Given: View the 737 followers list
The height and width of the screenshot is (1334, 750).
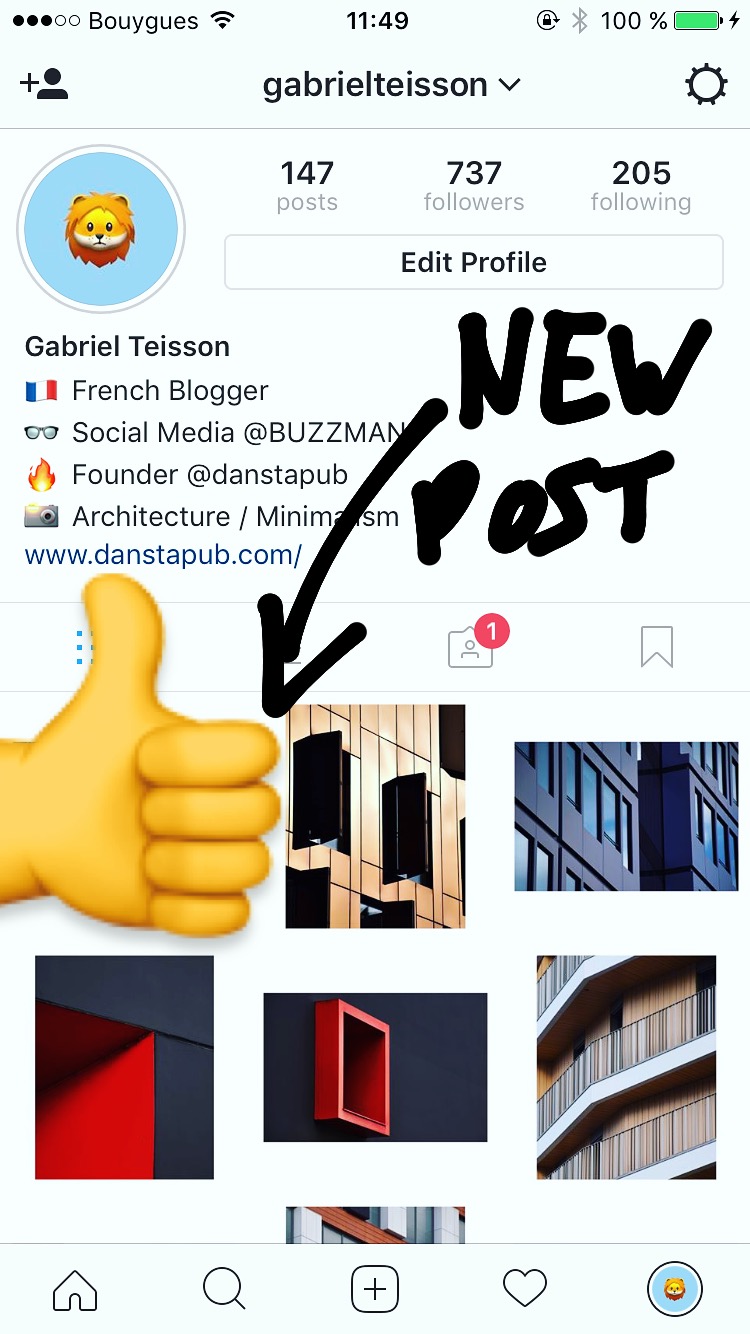Looking at the screenshot, I should click(473, 186).
